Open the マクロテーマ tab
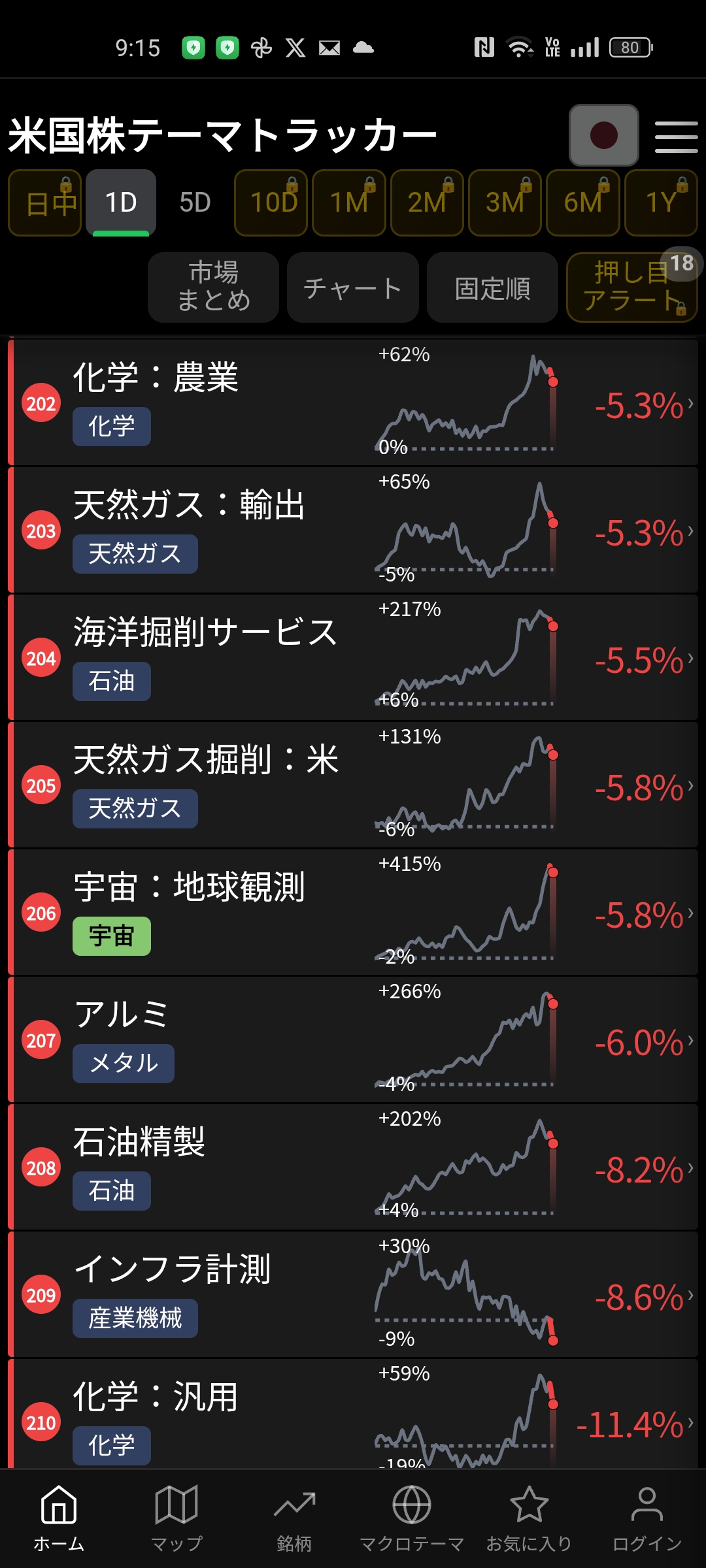 [412, 1517]
